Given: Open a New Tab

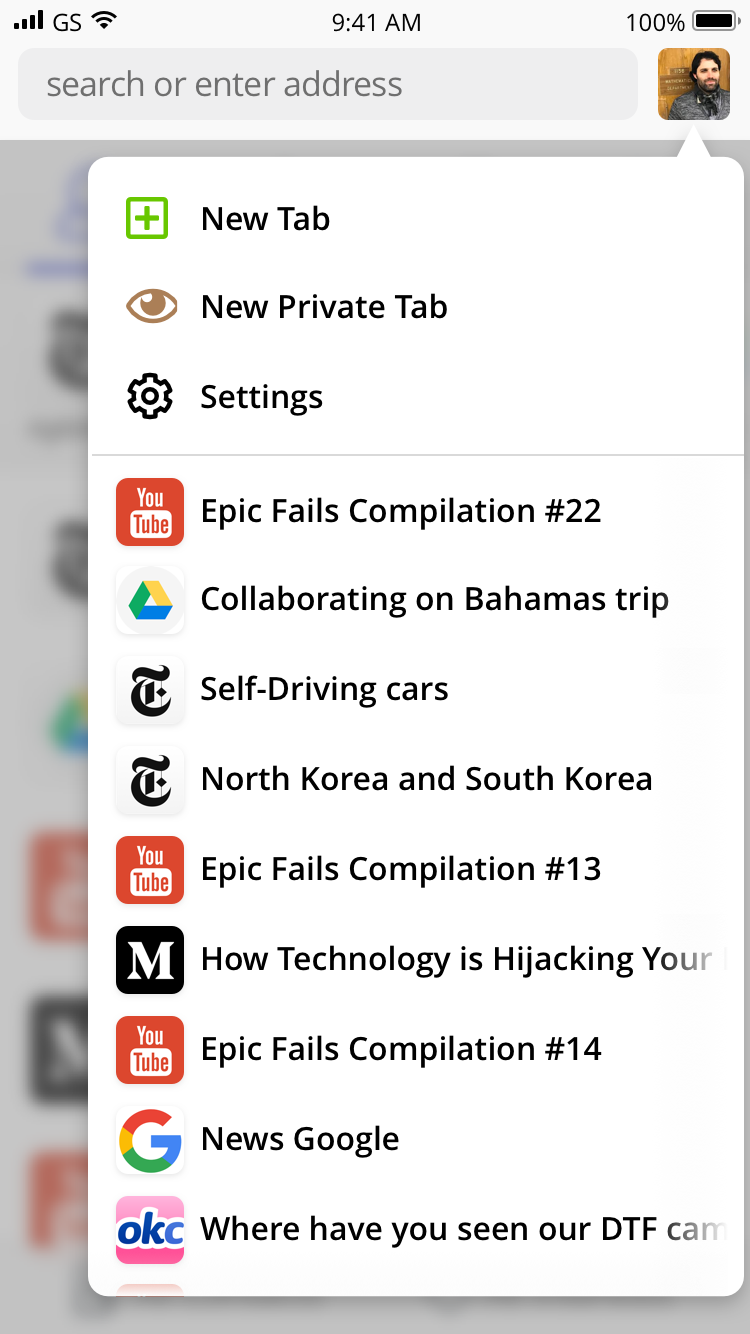Looking at the screenshot, I should tap(265, 219).
